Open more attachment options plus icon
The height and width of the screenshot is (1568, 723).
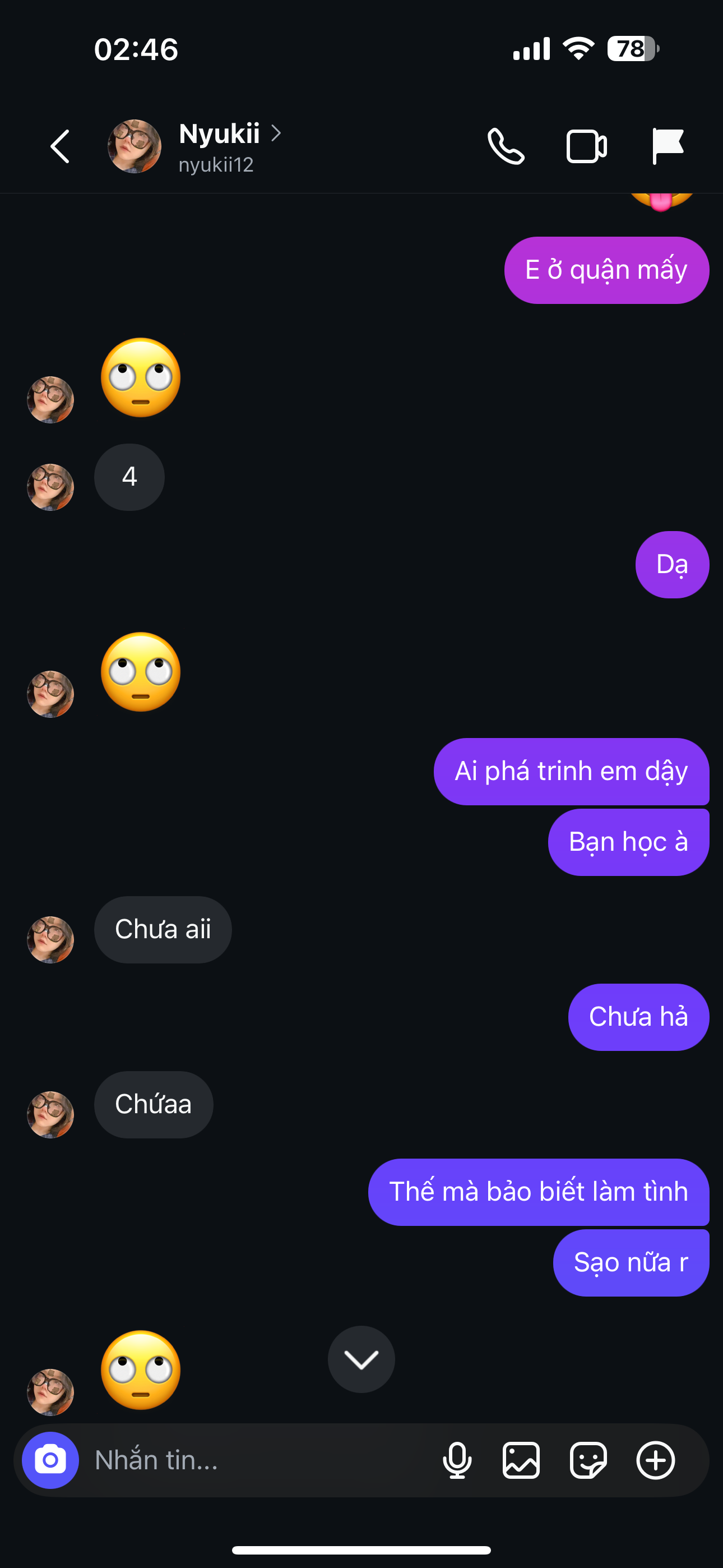tap(655, 1460)
